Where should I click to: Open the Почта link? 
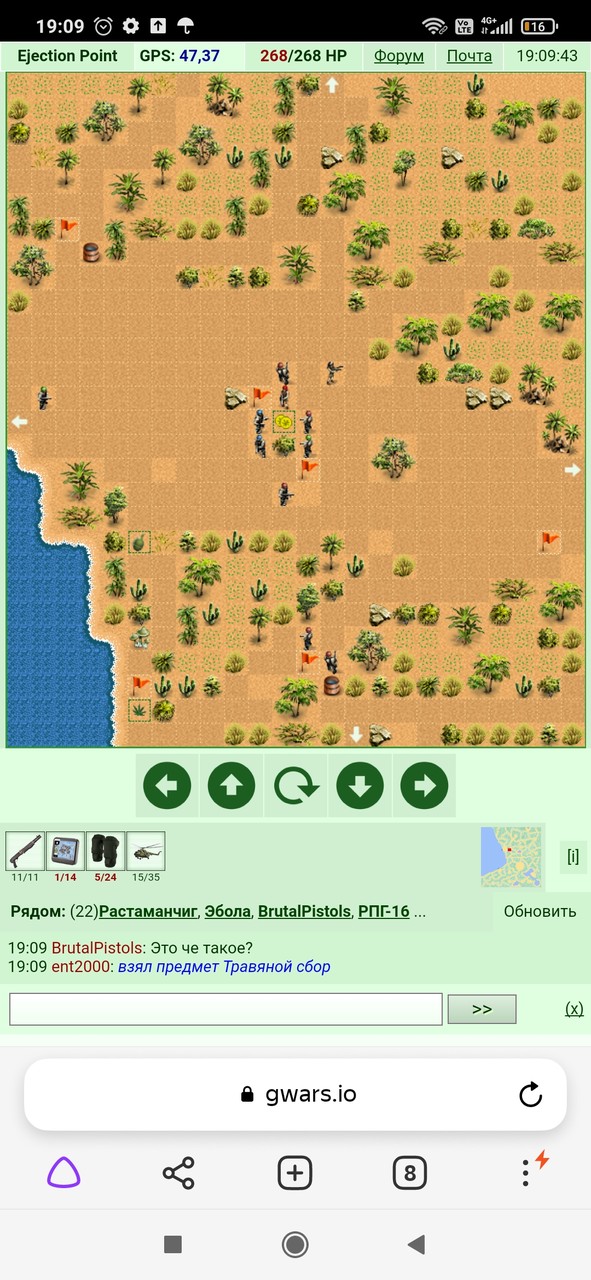pyautogui.click(x=469, y=56)
